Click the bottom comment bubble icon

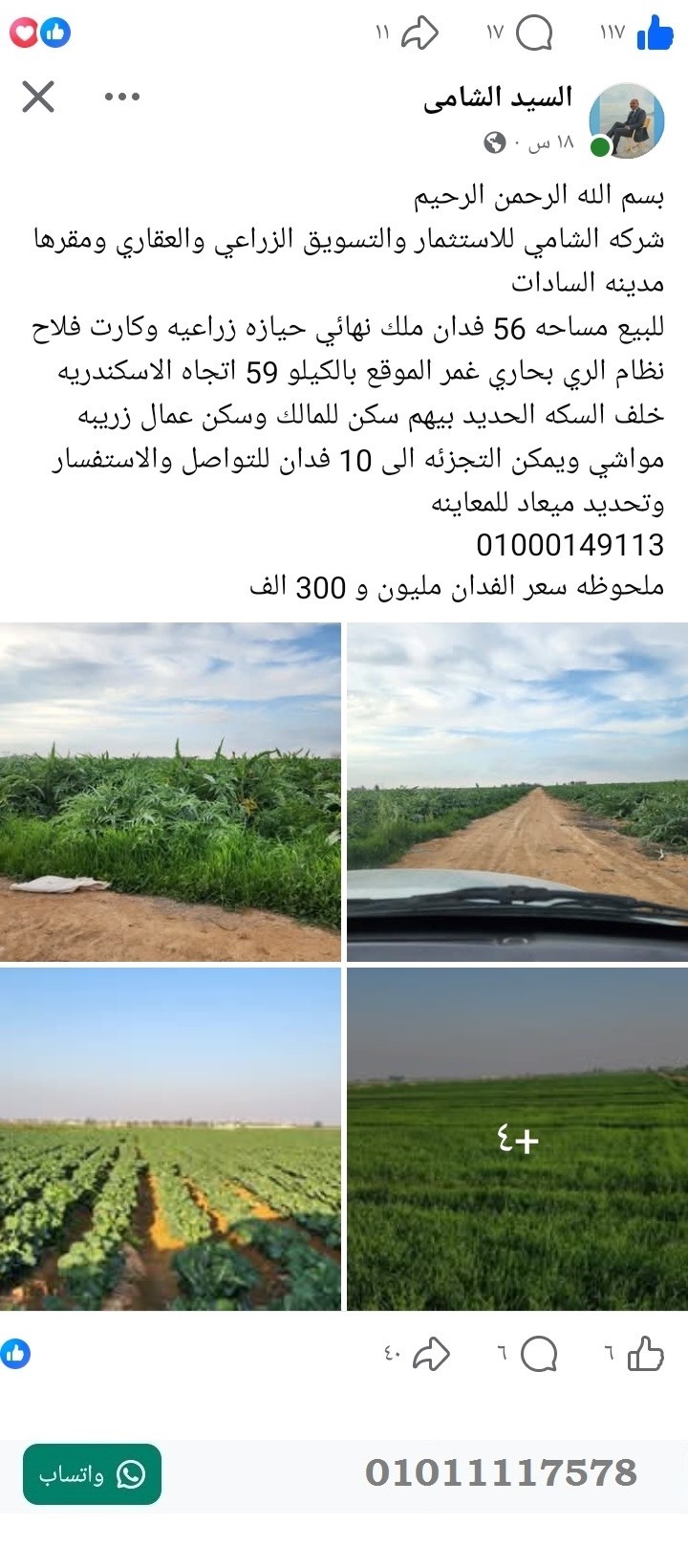(x=541, y=1354)
